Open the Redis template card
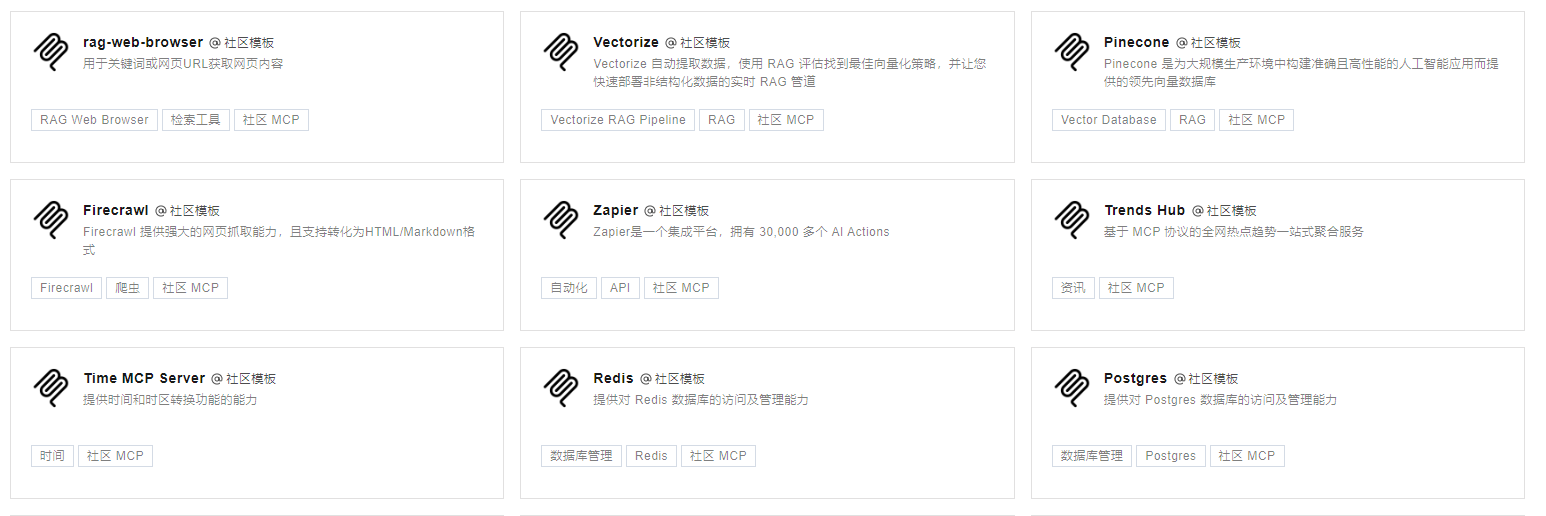The width and height of the screenshot is (1546, 516). [612, 379]
